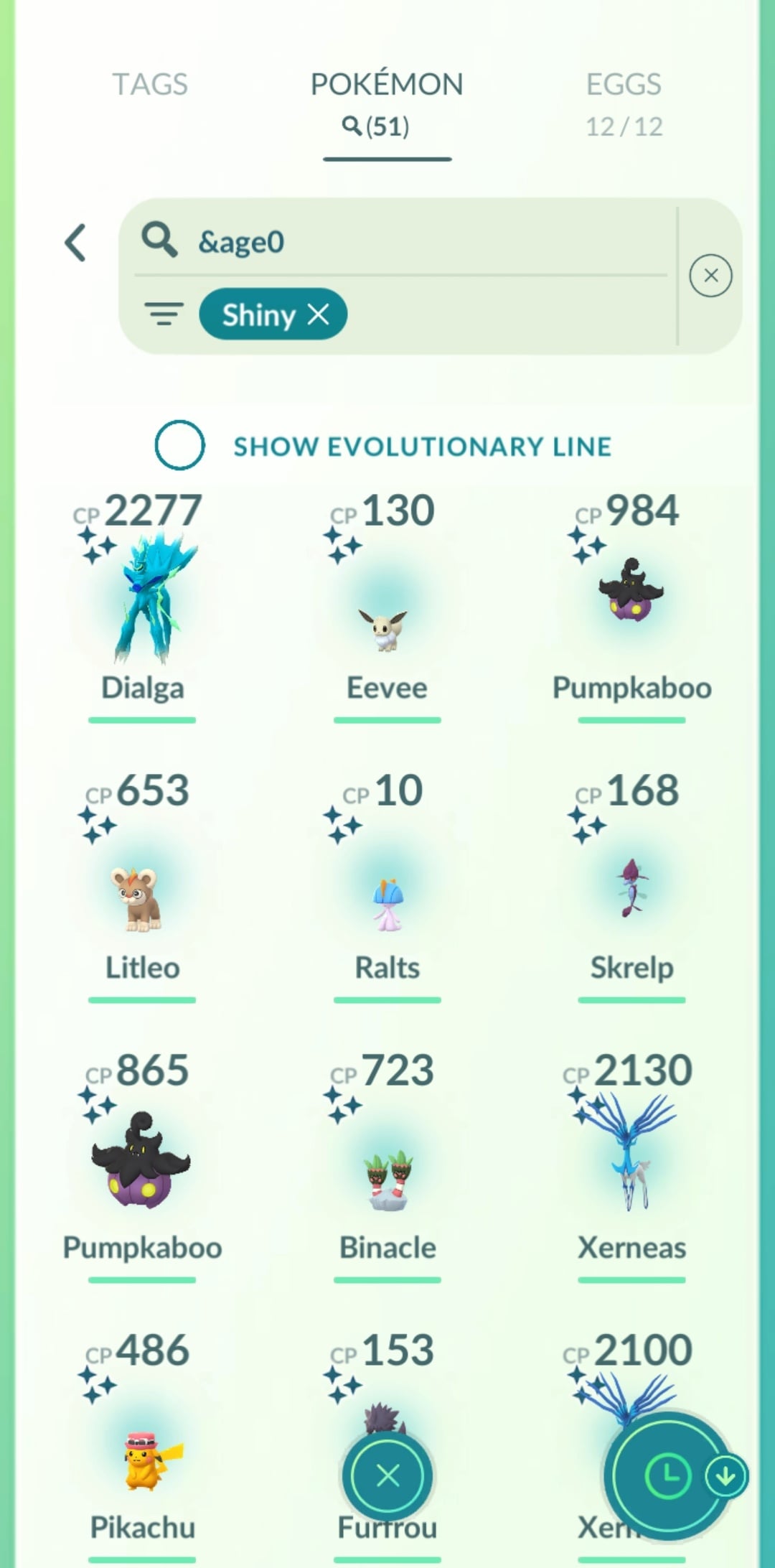This screenshot has width=775, height=1568.
Task: Remove the Shiny filter chip
Action: (x=319, y=314)
